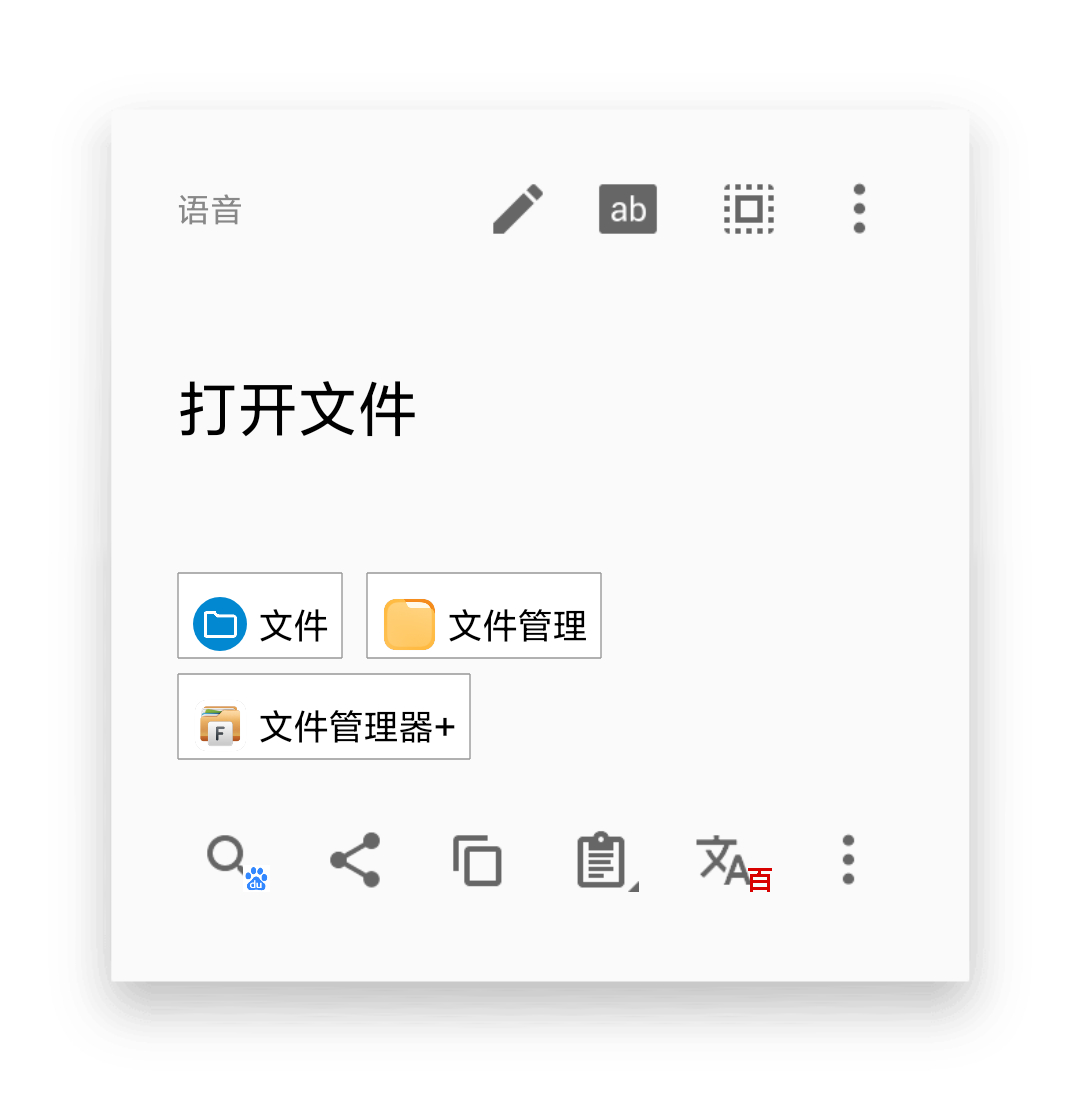Tap the dotted select-all icon
Viewport: 1080px width, 1094px height.
click(x=748, y=209)
